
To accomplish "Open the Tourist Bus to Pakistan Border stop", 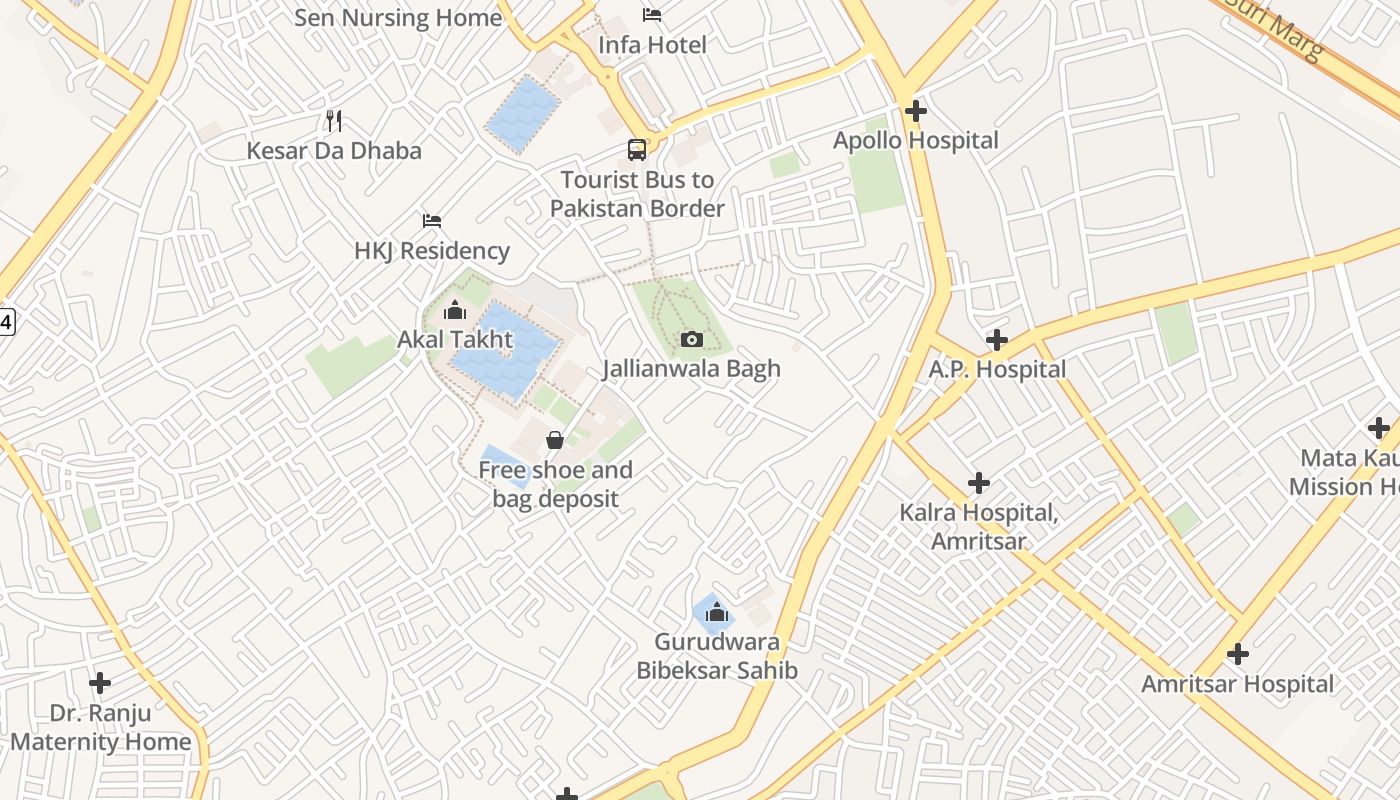I will click(637, 150).
